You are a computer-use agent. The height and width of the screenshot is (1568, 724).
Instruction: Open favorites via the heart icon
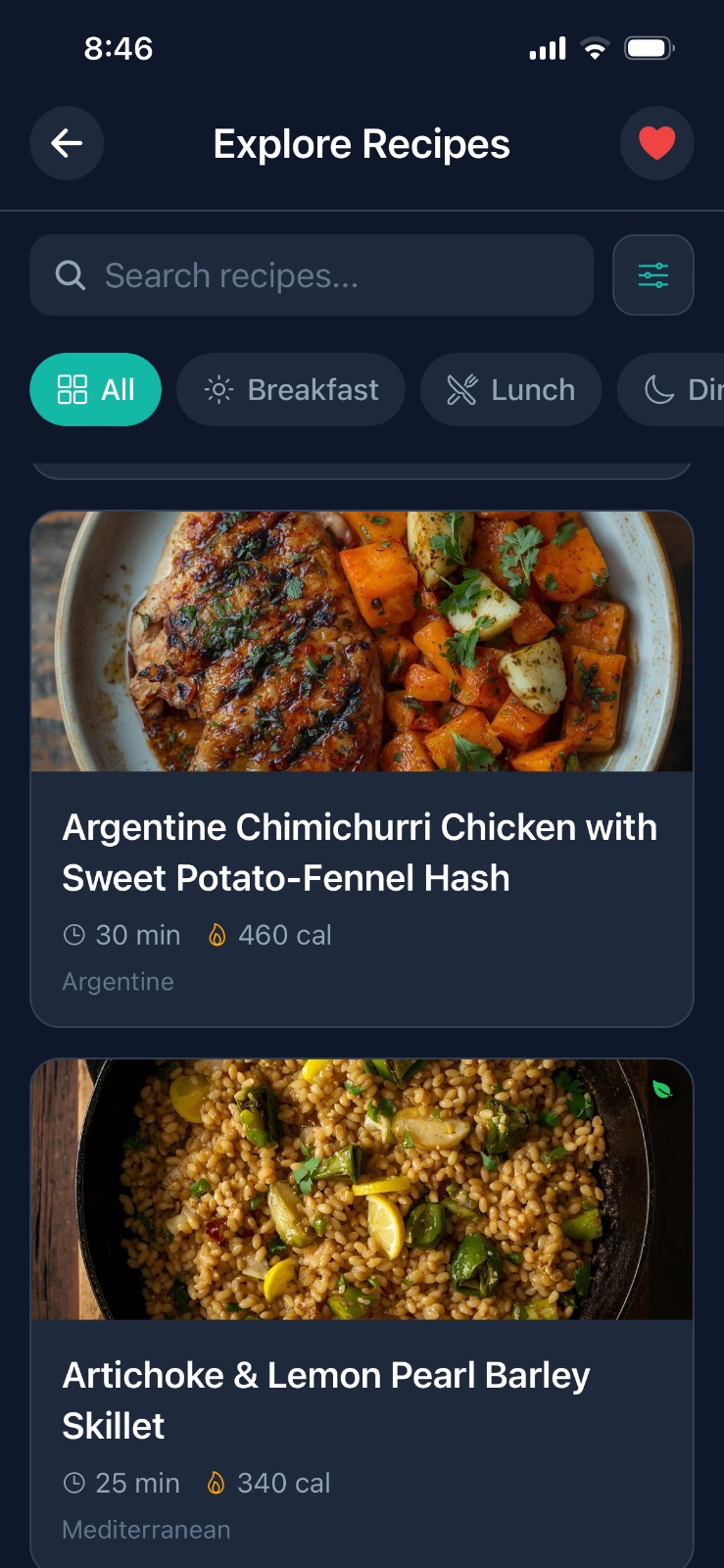point(656,143)
